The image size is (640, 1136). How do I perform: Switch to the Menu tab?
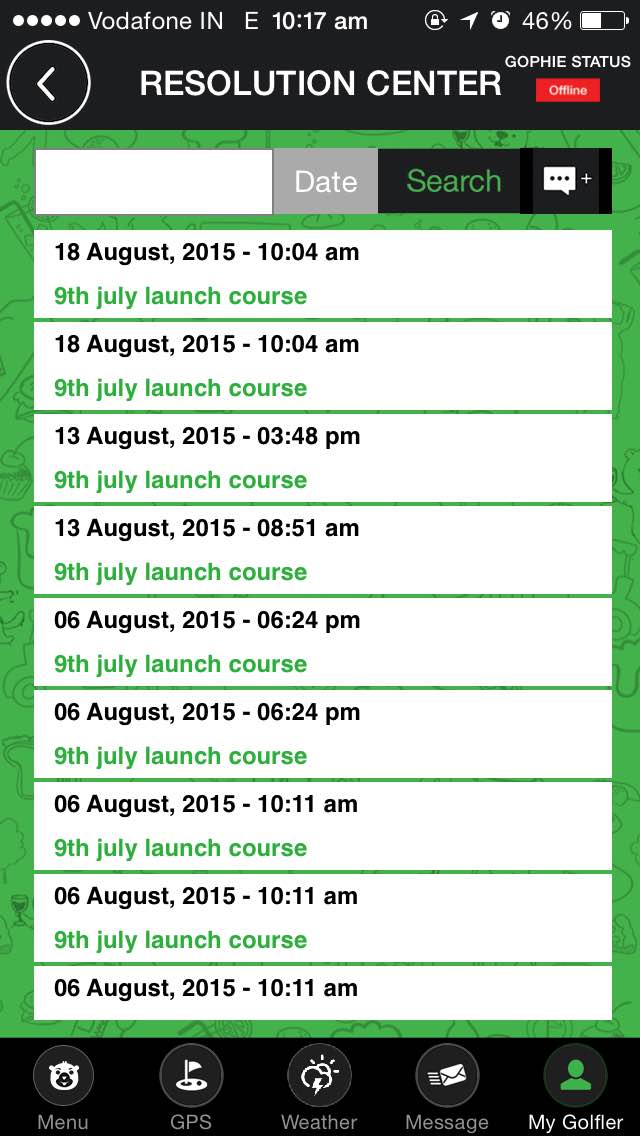point(63,1087)
